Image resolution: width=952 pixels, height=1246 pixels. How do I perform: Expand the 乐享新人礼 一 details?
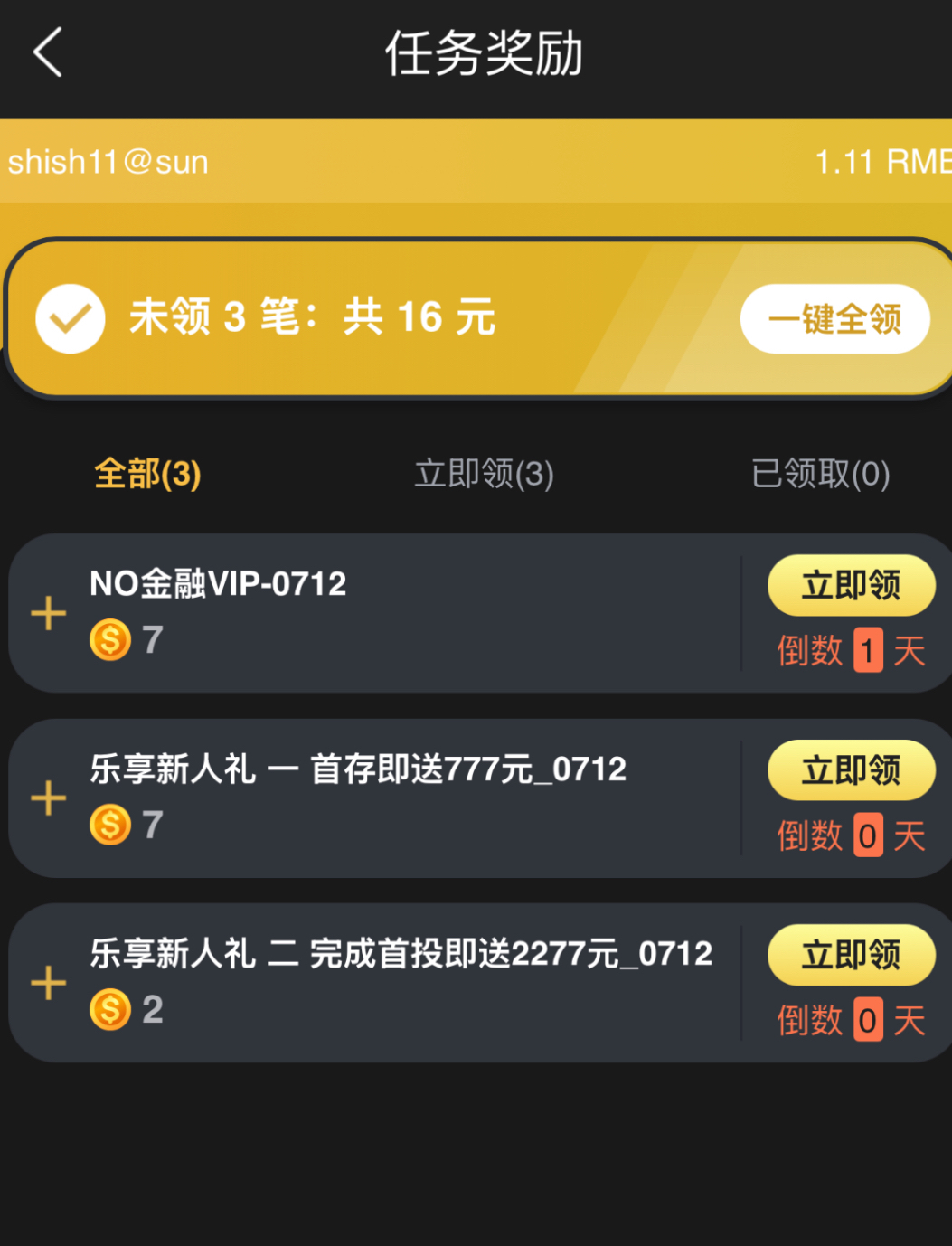click(x=49, y=798)
